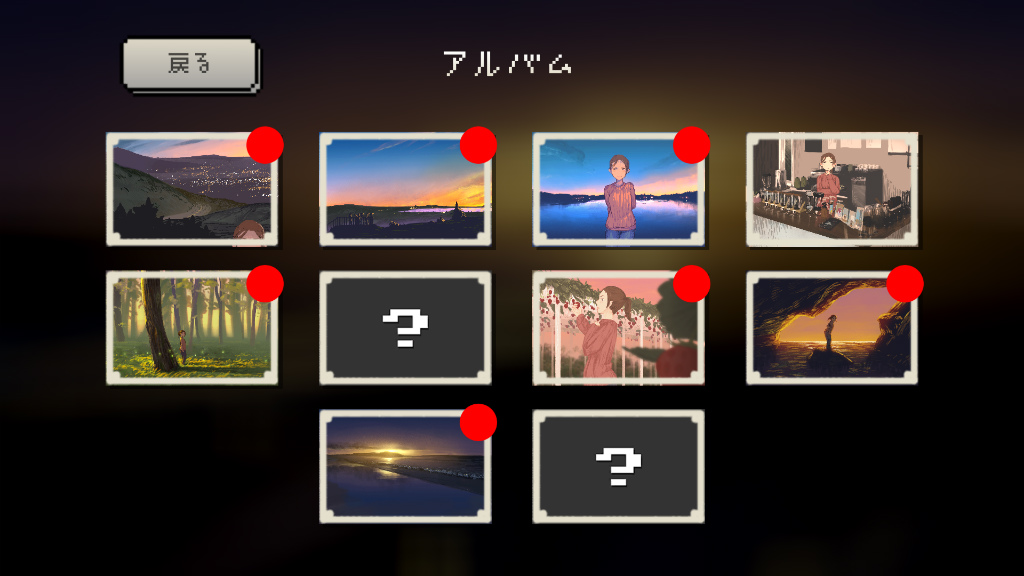
Task: Open the girl standing before lake photo
Action: [x=618, y=189]
